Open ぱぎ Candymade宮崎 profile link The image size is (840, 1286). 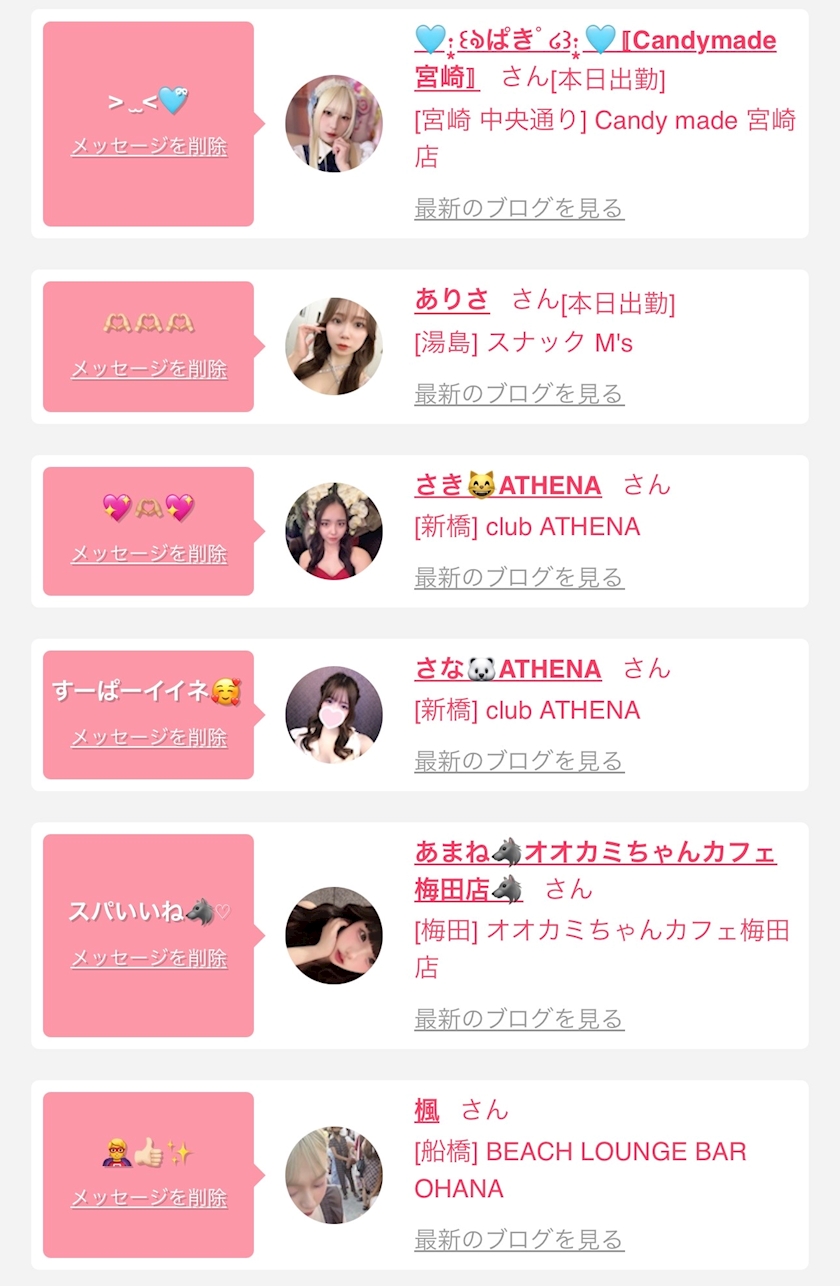[595, 58]
